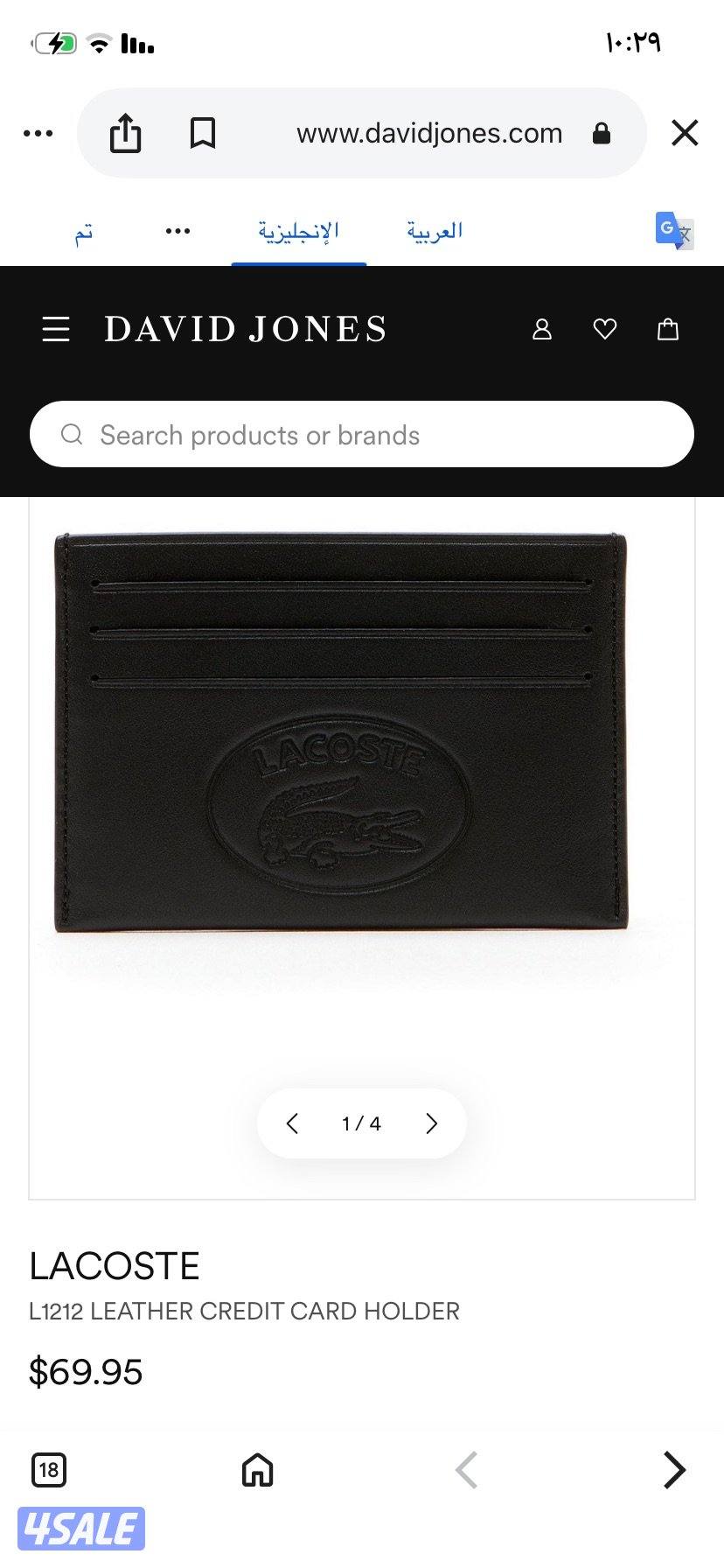
Task: Bookmark the David Jones page
Action: tap(203, 134)
